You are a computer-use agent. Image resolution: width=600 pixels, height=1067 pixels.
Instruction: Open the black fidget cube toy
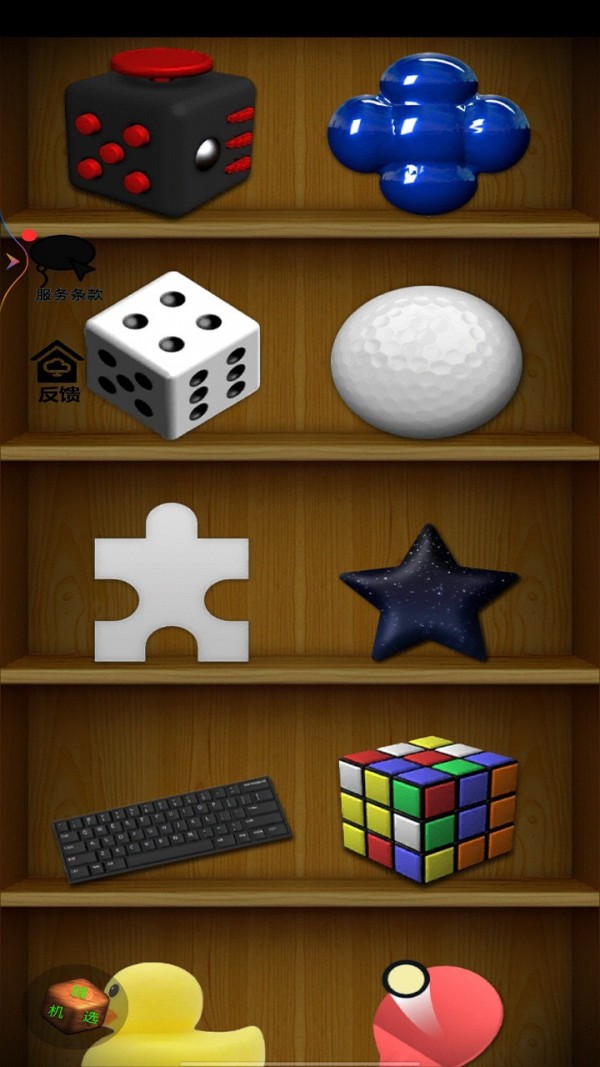pos(160,135)
